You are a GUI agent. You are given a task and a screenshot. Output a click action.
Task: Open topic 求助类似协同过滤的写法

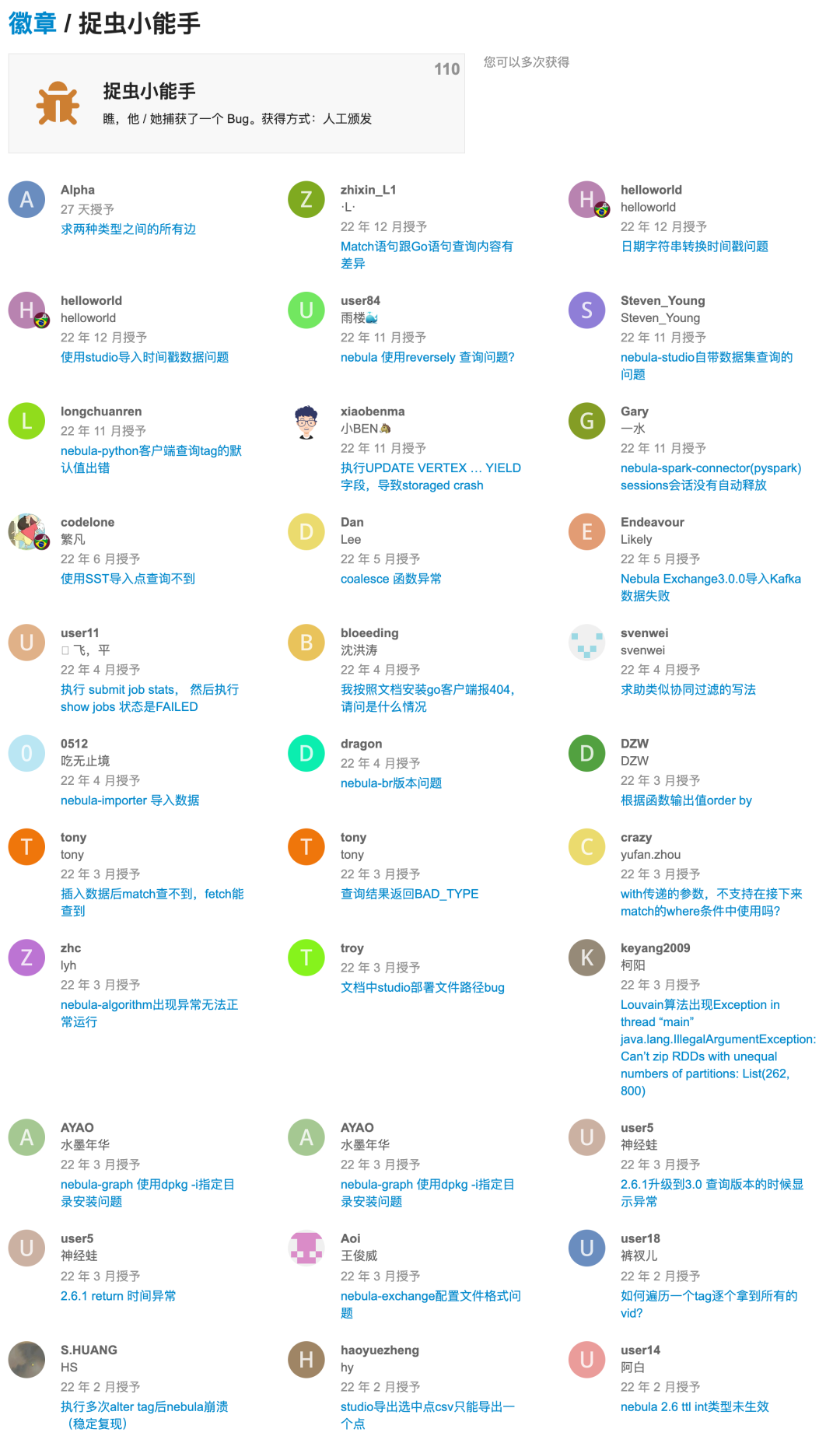coord(688,689)
